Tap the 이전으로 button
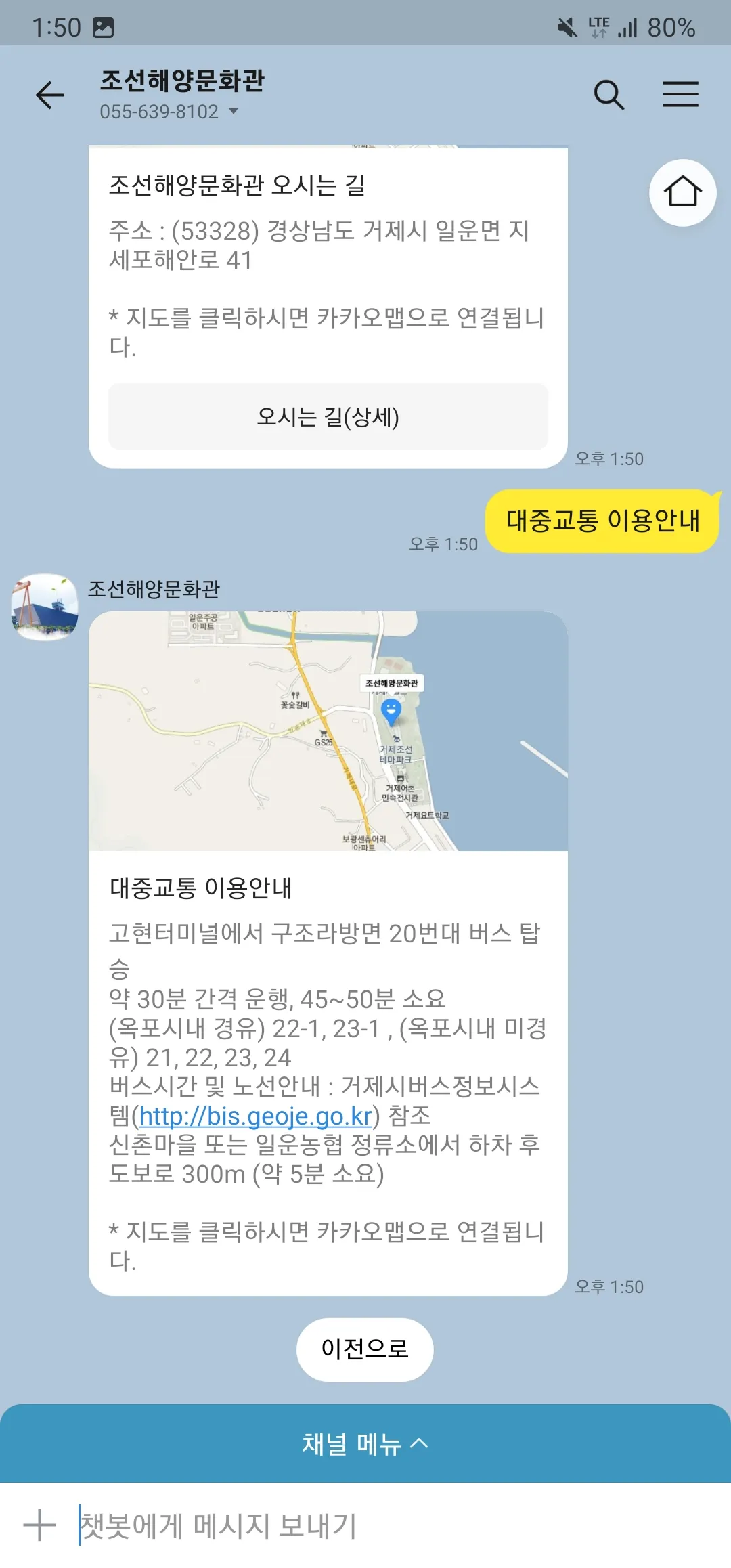This screenshot has width=731, height=1568. click(365, 1349)
